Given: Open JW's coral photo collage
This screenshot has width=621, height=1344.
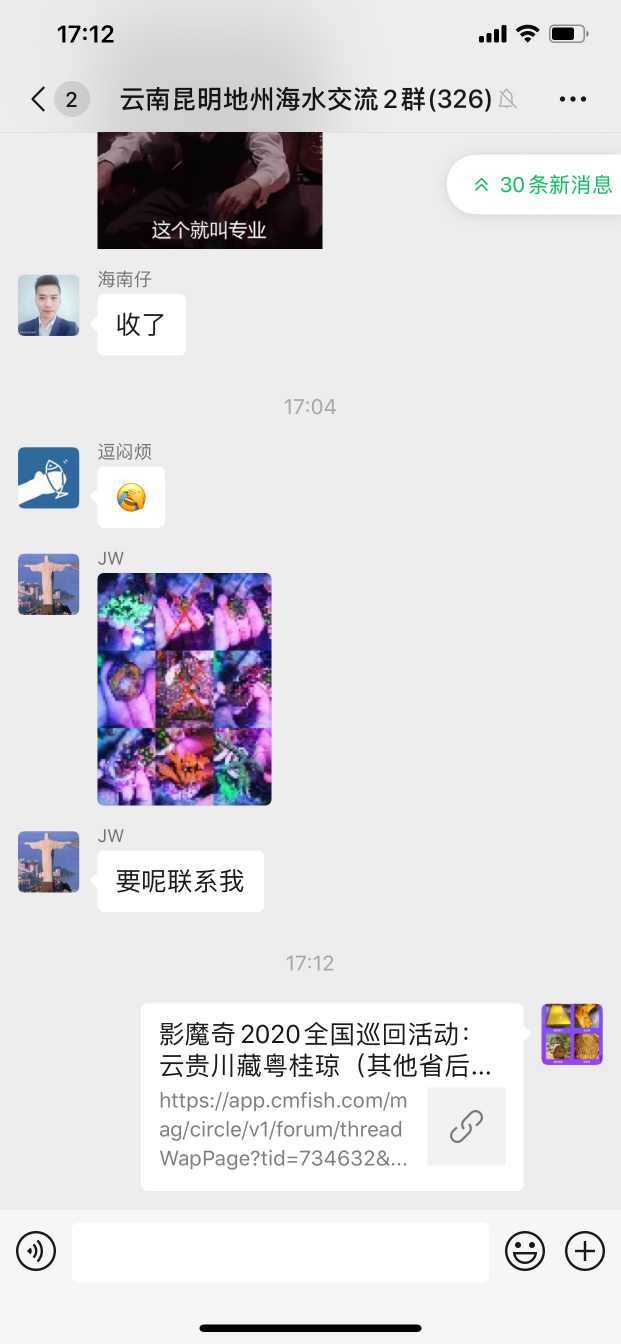Looking at the screenshot, I should click(184, 689).
